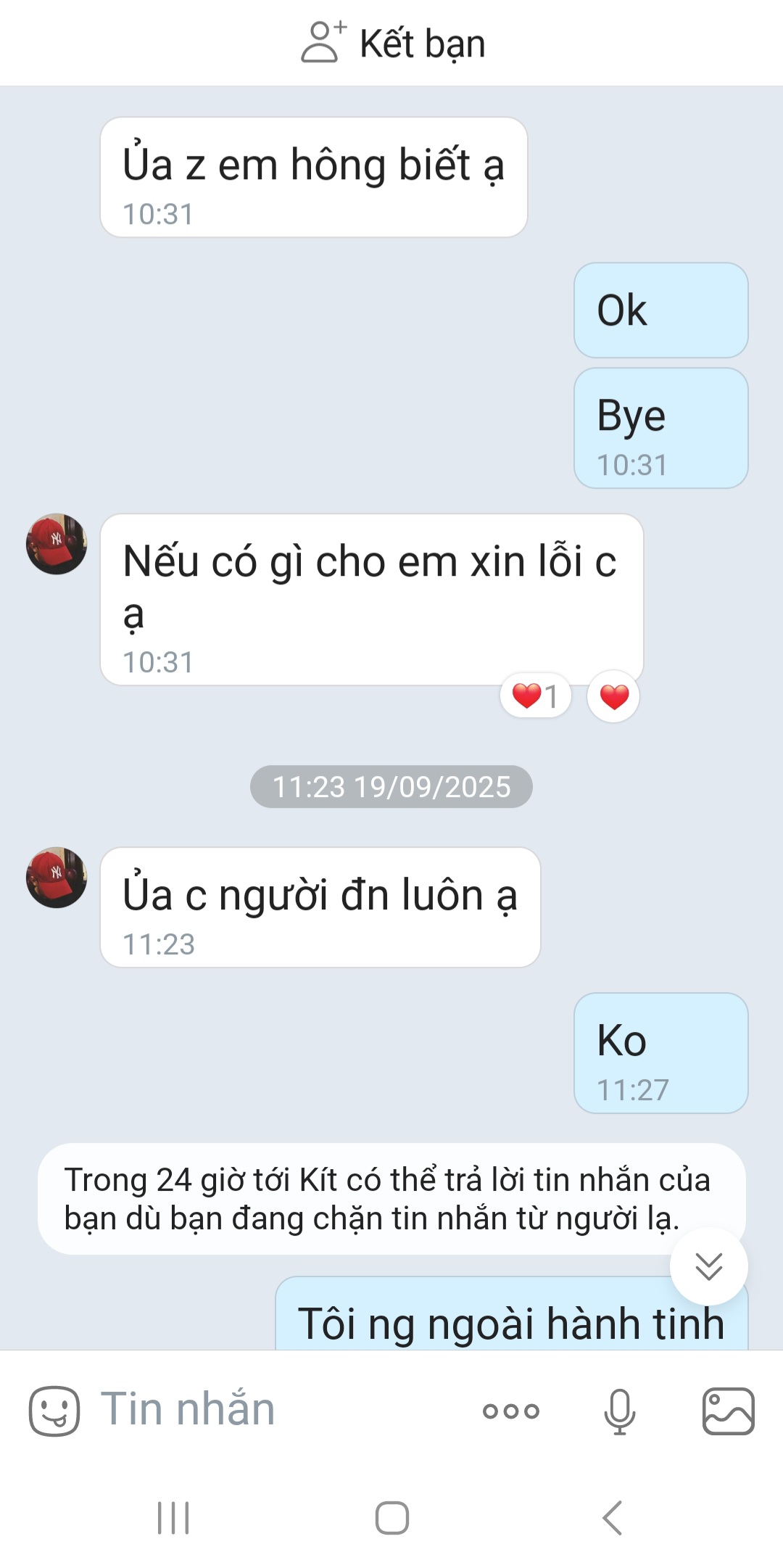
Task: Focus the Tin nhắn message field
Action: point(275,1409)
